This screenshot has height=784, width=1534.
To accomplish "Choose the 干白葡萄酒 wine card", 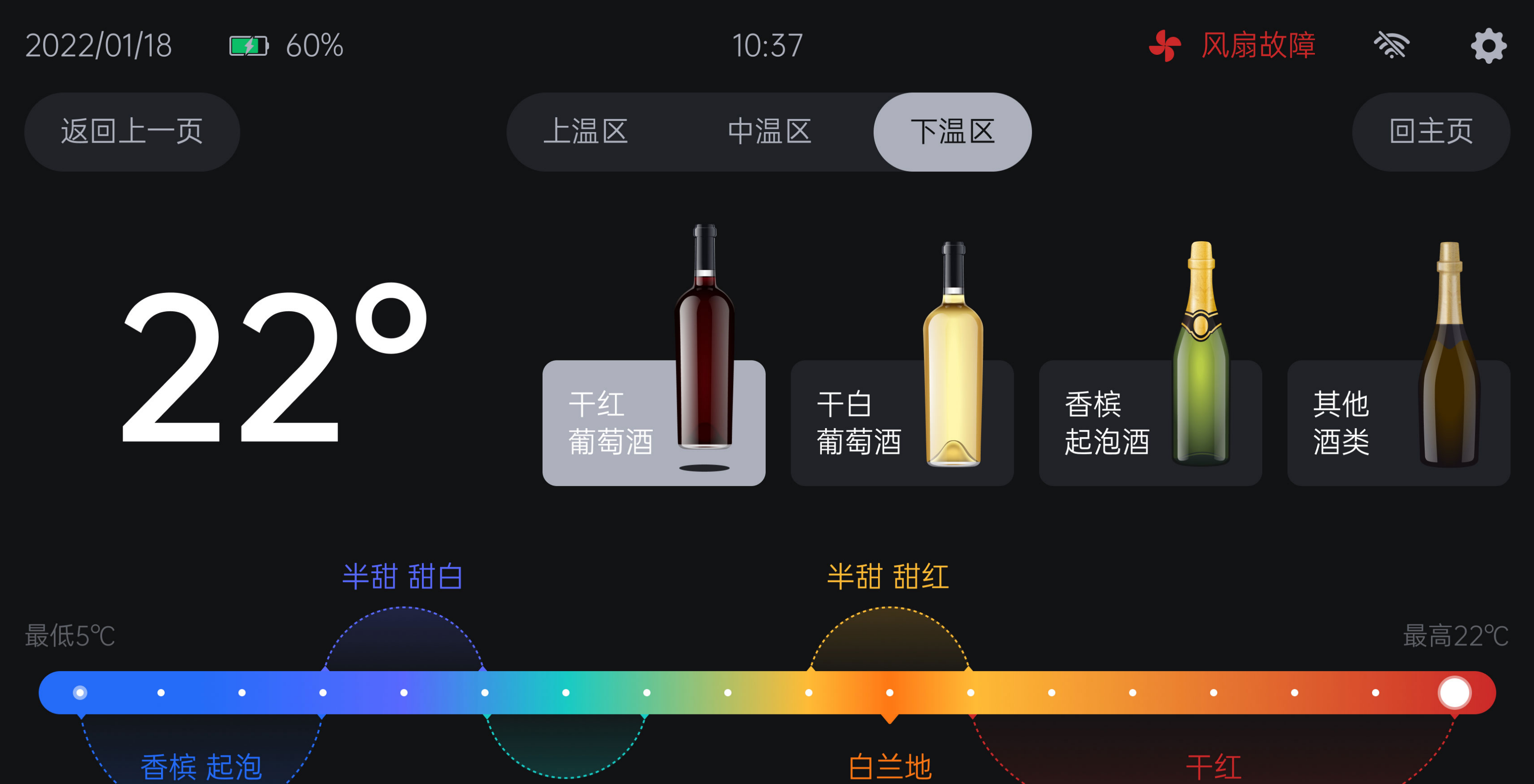I will click(x=902, y=423).
